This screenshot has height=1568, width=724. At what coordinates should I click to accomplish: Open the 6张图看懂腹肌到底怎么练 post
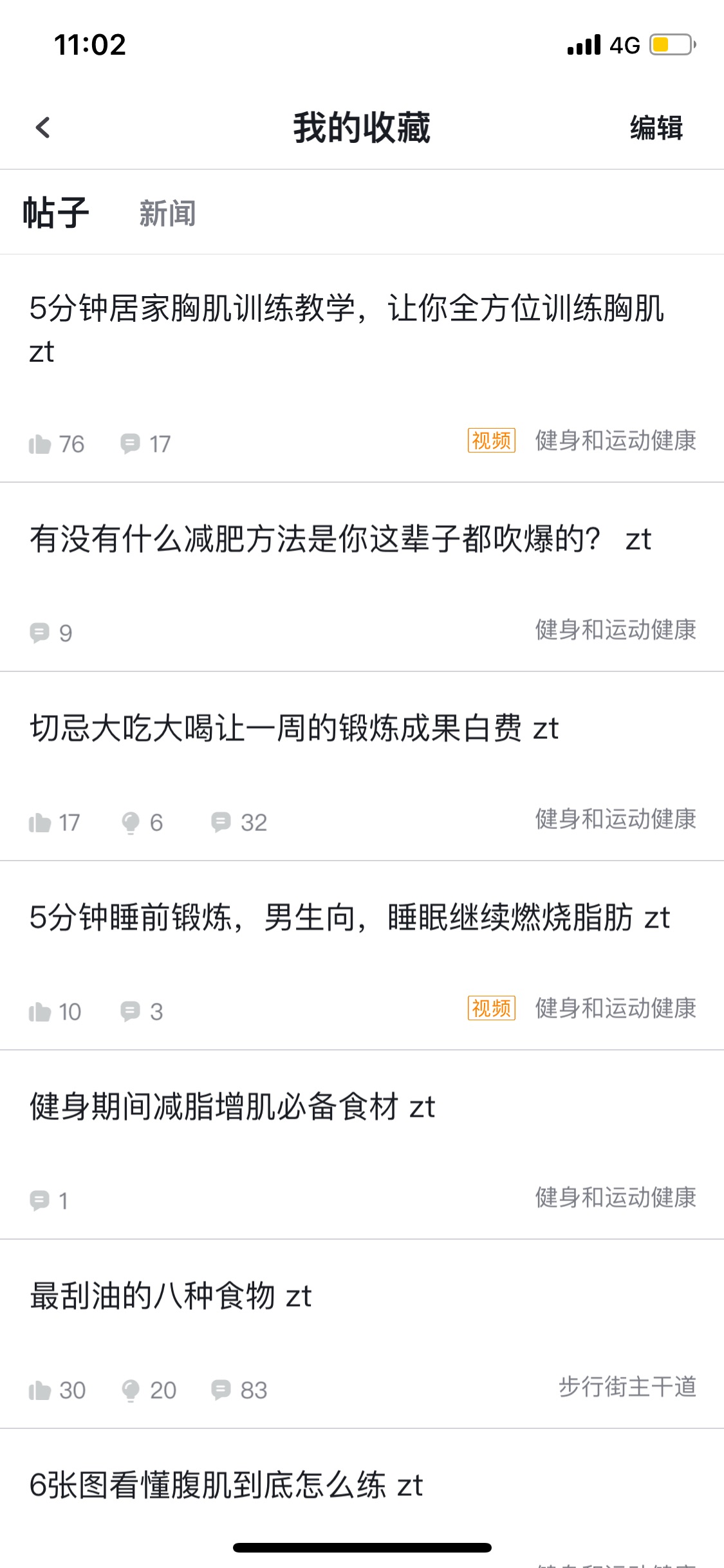(362, 1498)
